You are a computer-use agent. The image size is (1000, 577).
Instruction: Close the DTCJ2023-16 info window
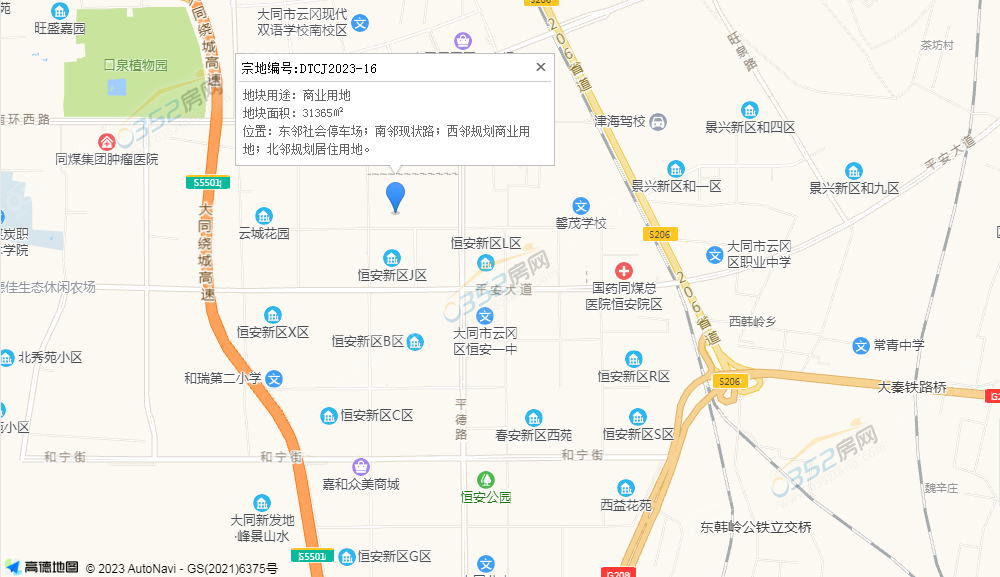541,67
